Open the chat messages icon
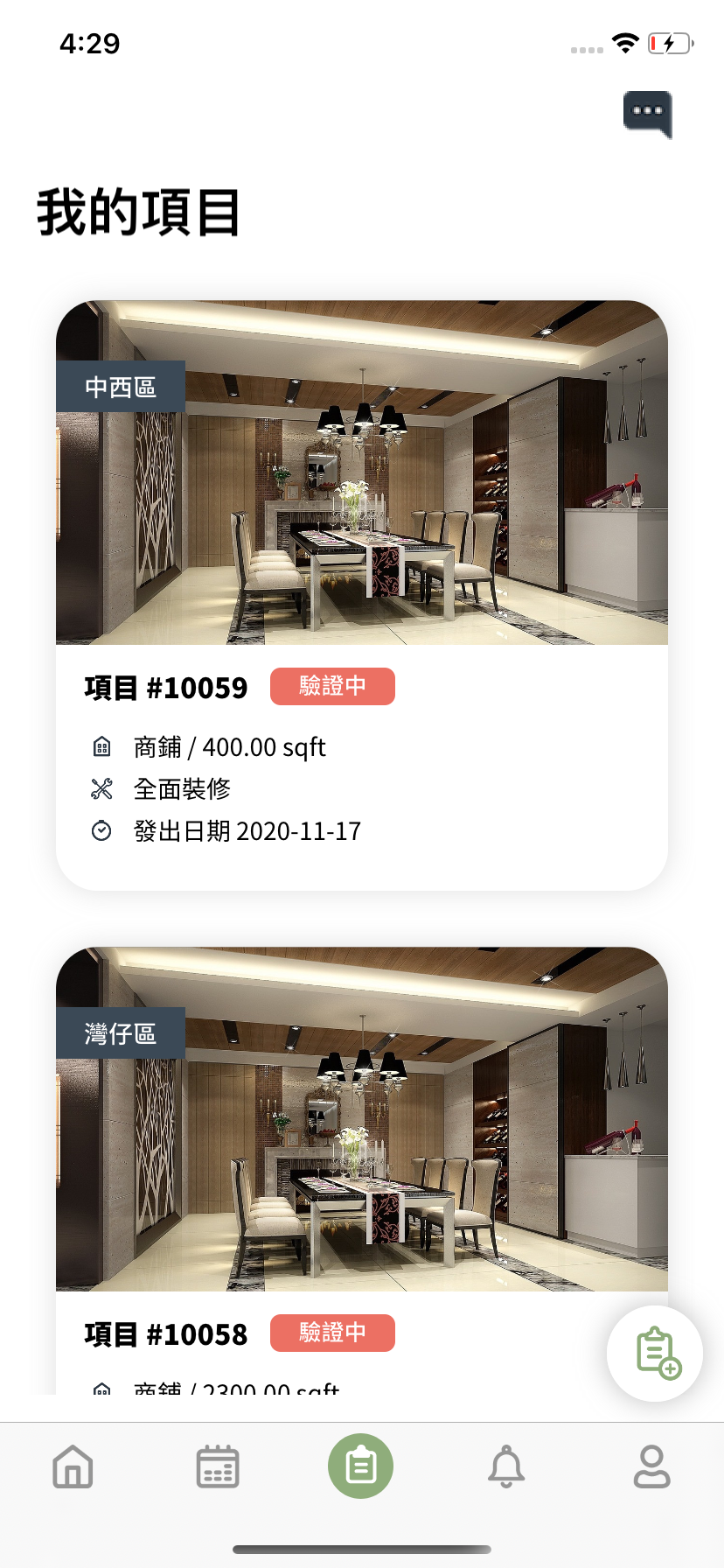 tap(647, 113)
